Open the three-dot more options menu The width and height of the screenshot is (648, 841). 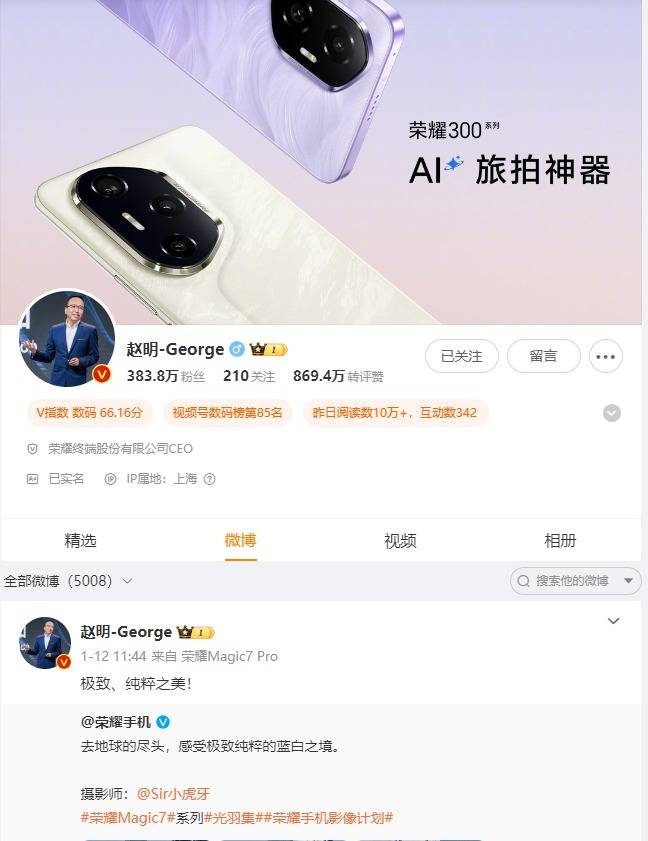pos(606,356)
